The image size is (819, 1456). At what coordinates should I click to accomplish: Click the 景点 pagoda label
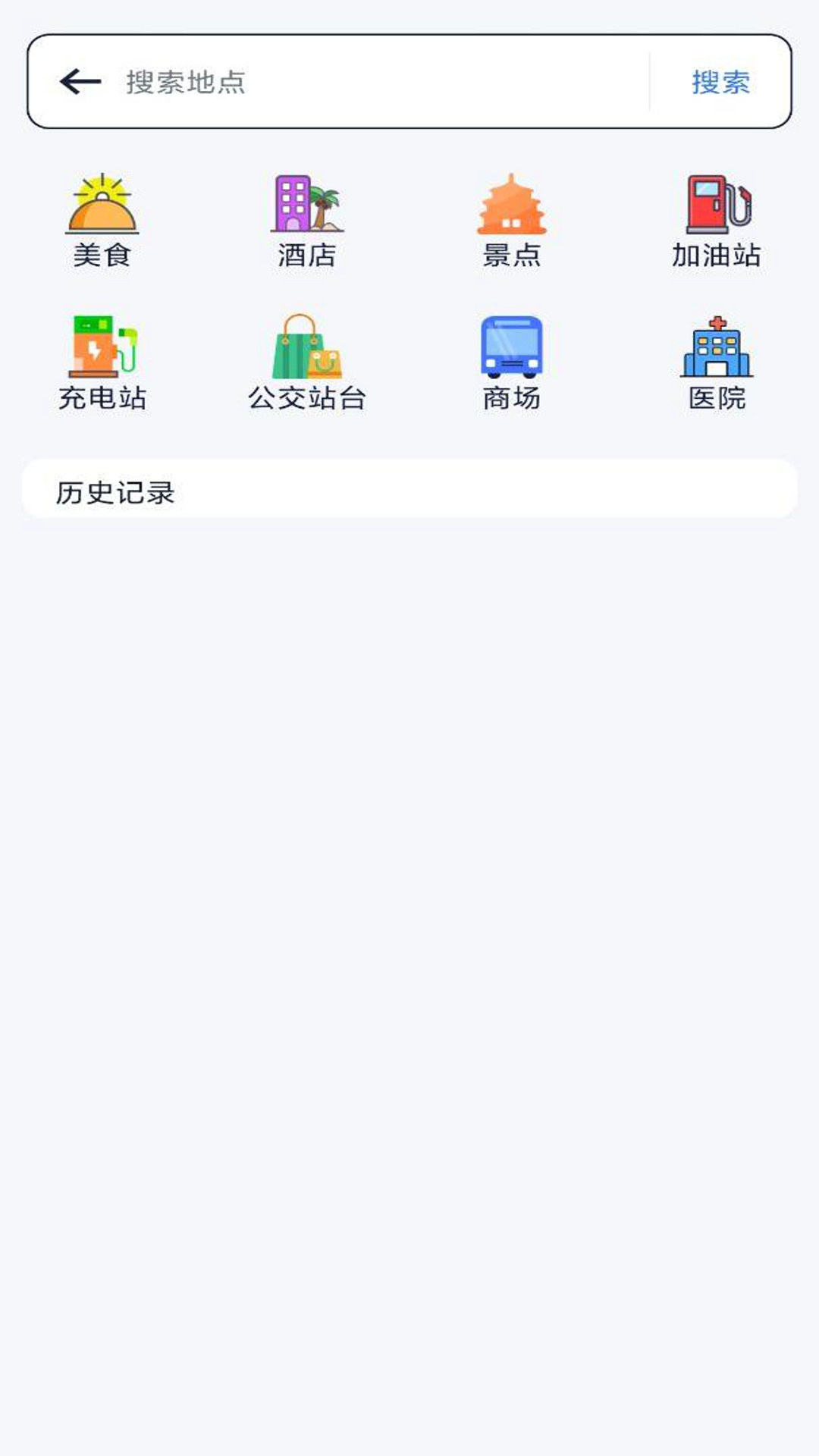[x=510, y=256]
